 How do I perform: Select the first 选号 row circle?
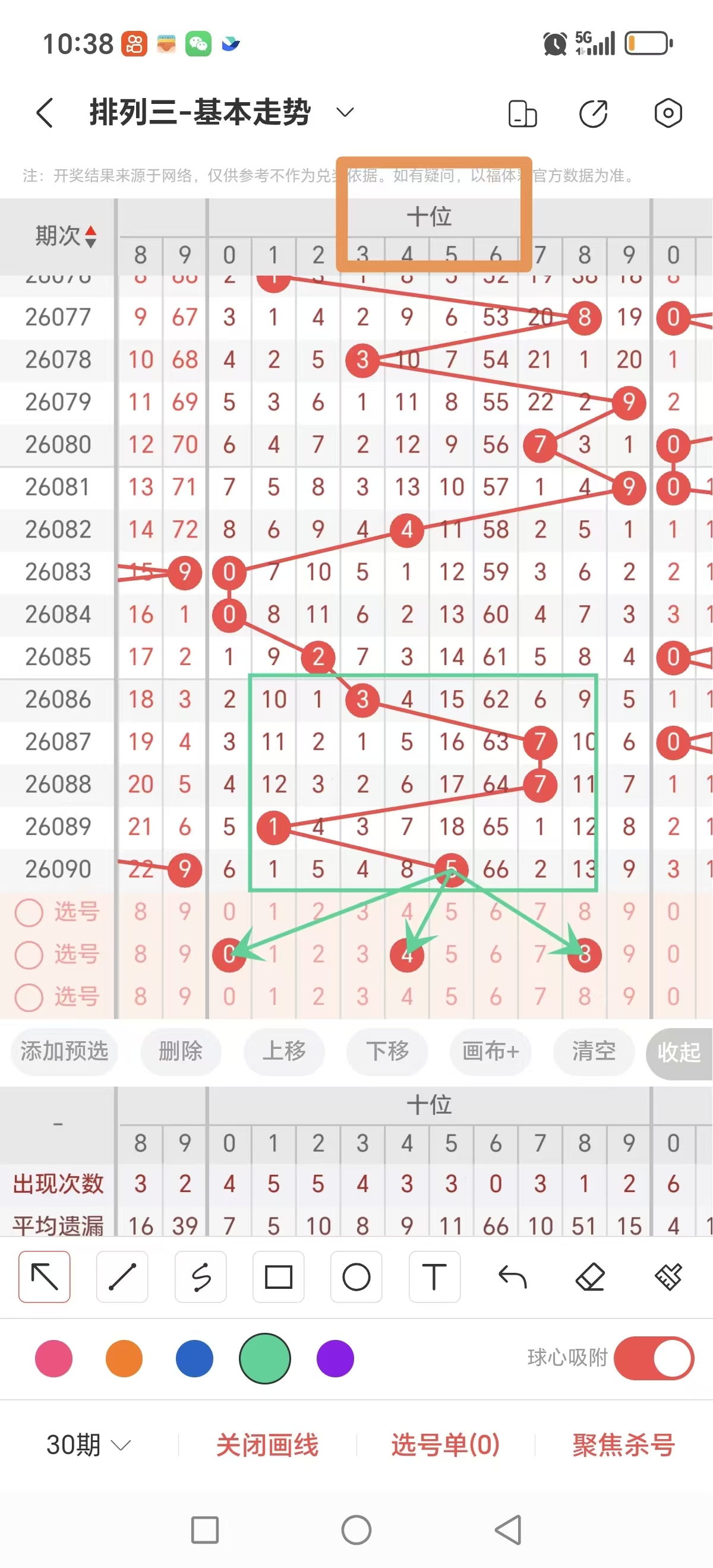coord(29,912)
